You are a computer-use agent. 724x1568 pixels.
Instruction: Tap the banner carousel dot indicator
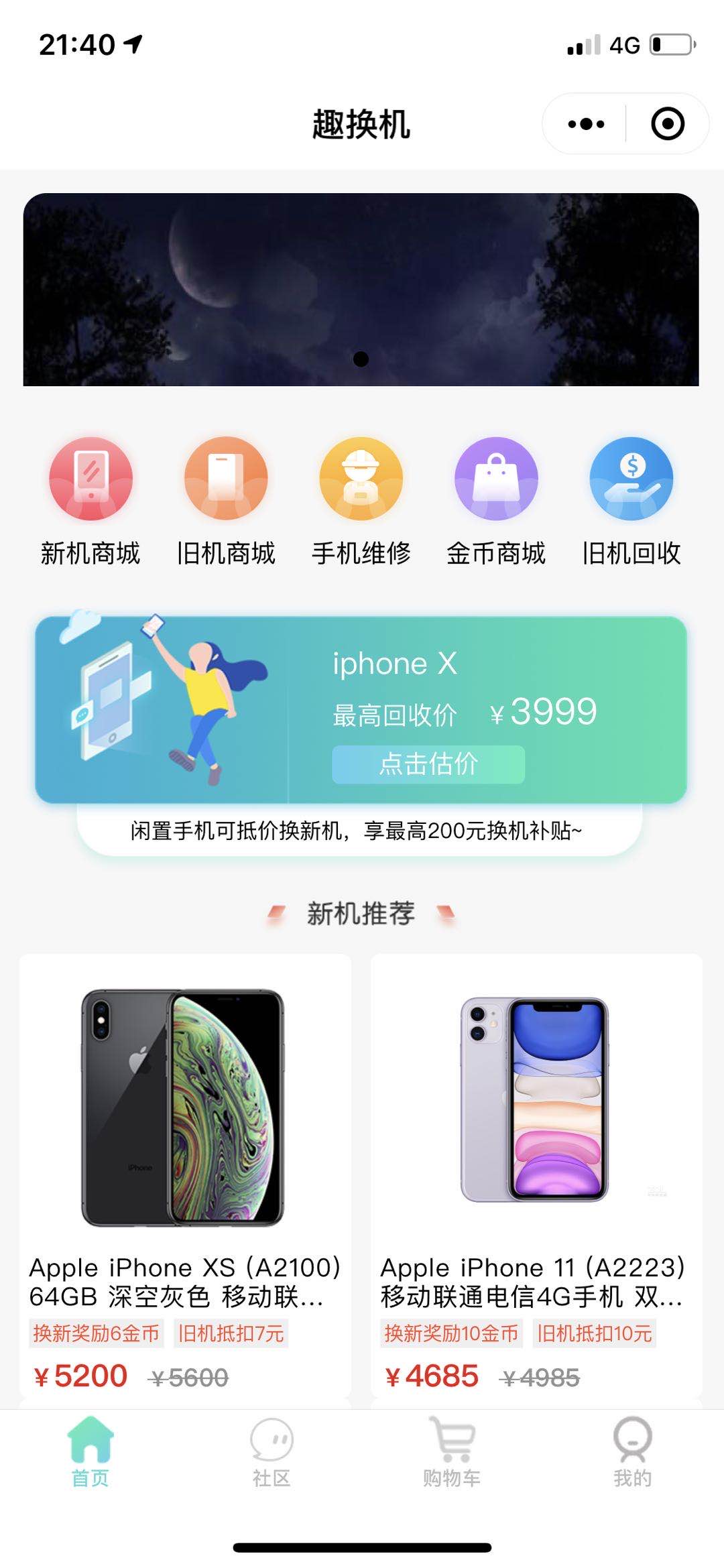[360, 359]
